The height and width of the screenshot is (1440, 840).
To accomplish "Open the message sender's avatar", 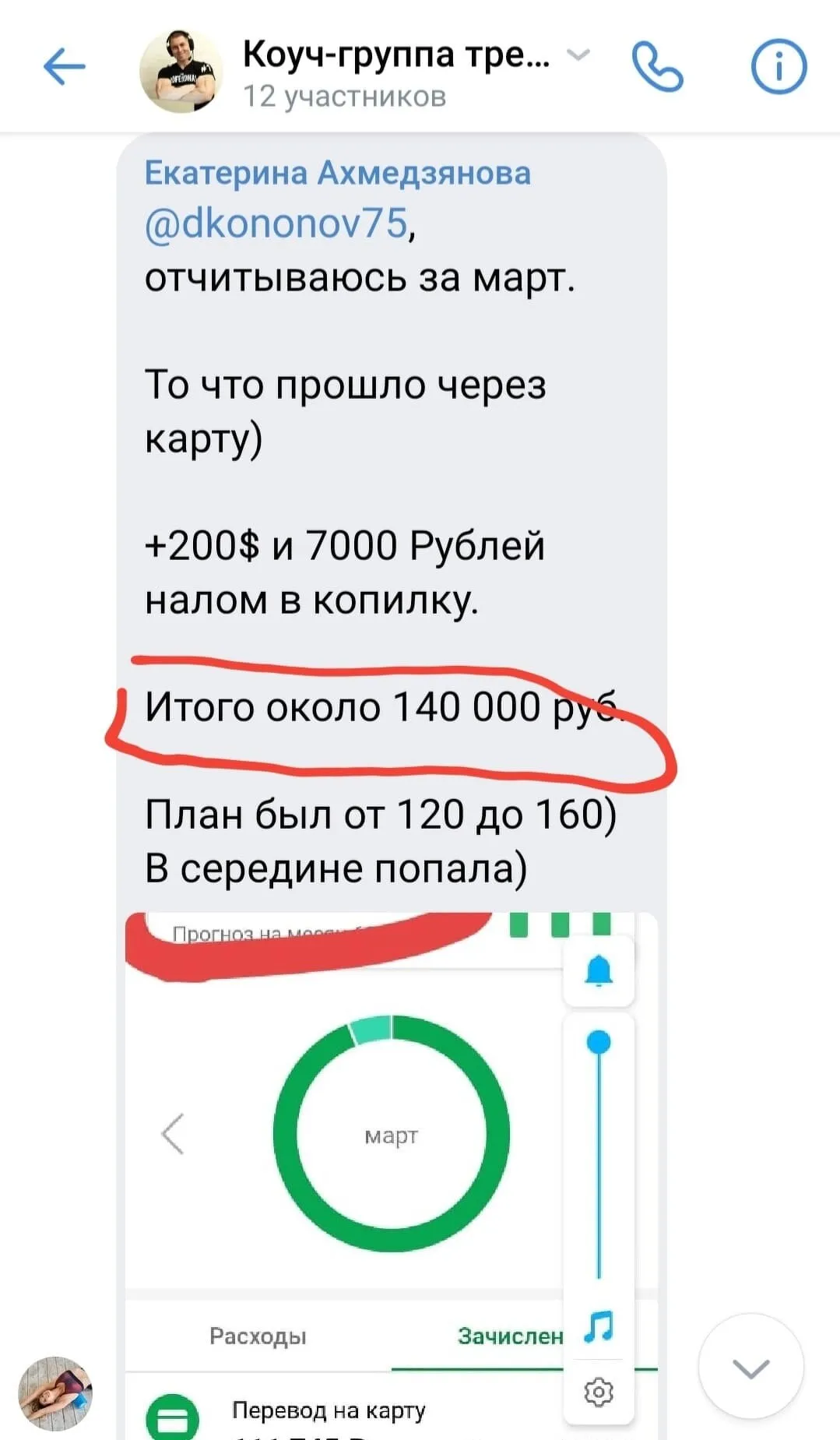I will (55, 1393).
